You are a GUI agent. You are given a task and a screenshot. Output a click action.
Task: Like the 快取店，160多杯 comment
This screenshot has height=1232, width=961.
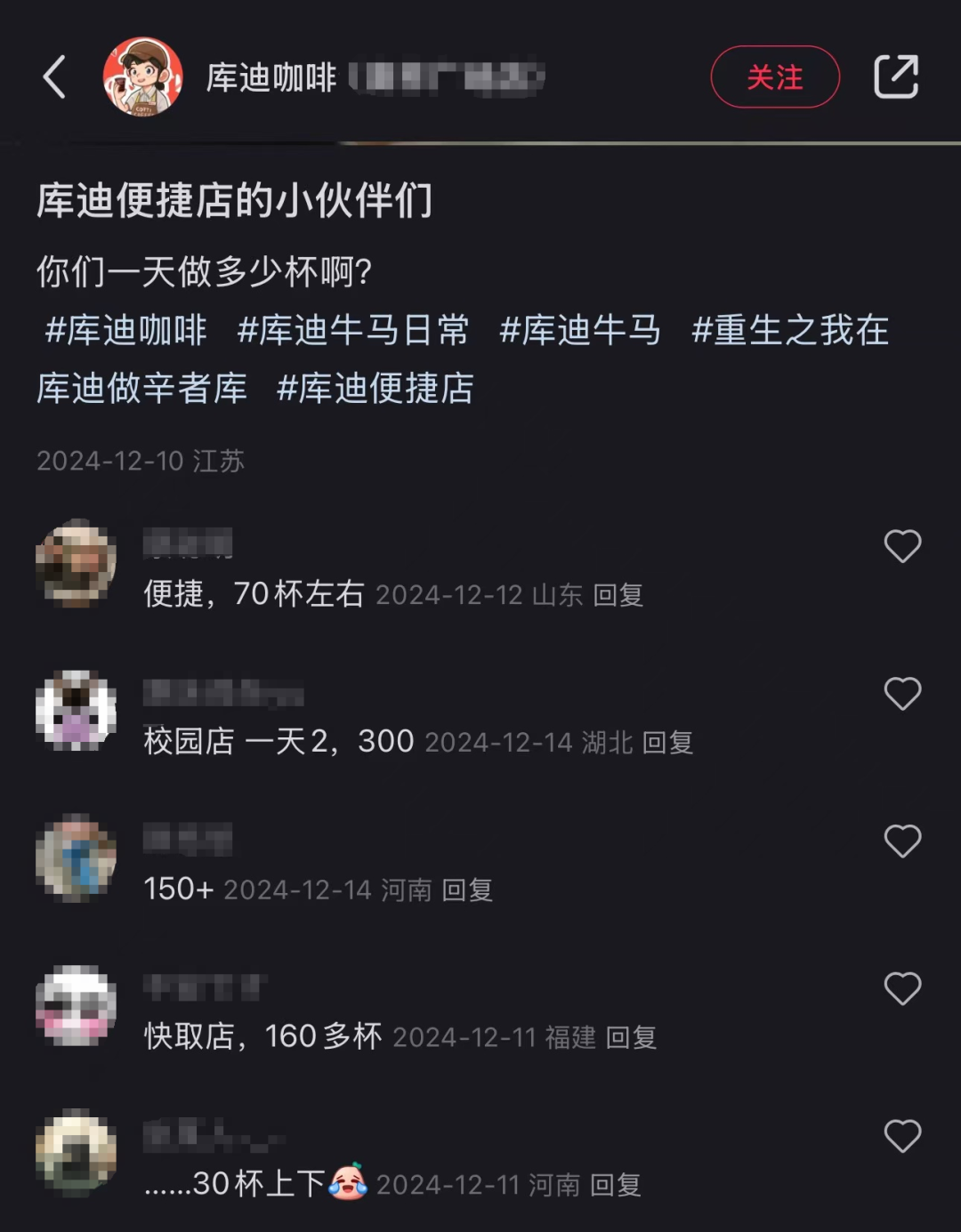point(901,989)
